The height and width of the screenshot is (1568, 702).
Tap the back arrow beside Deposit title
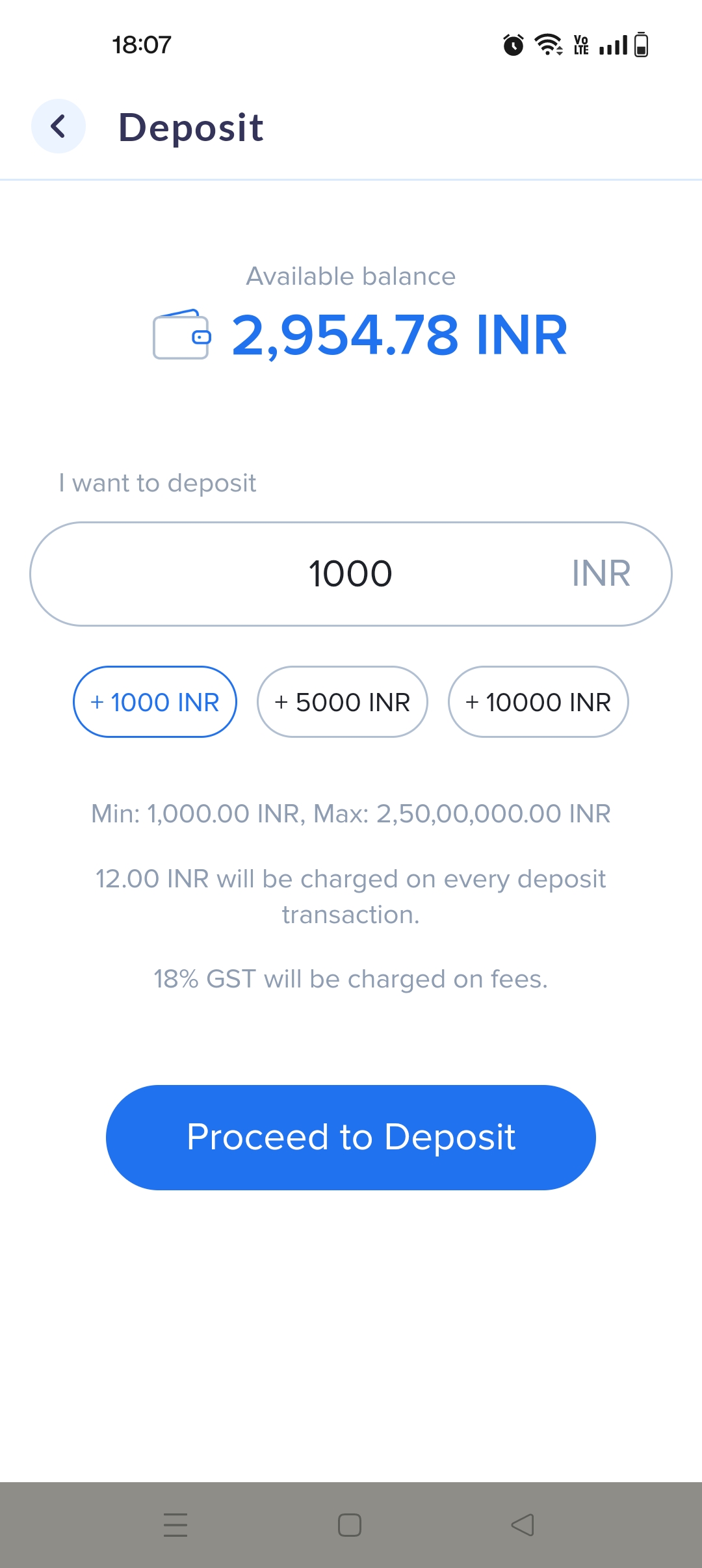(x=58, y=126)
